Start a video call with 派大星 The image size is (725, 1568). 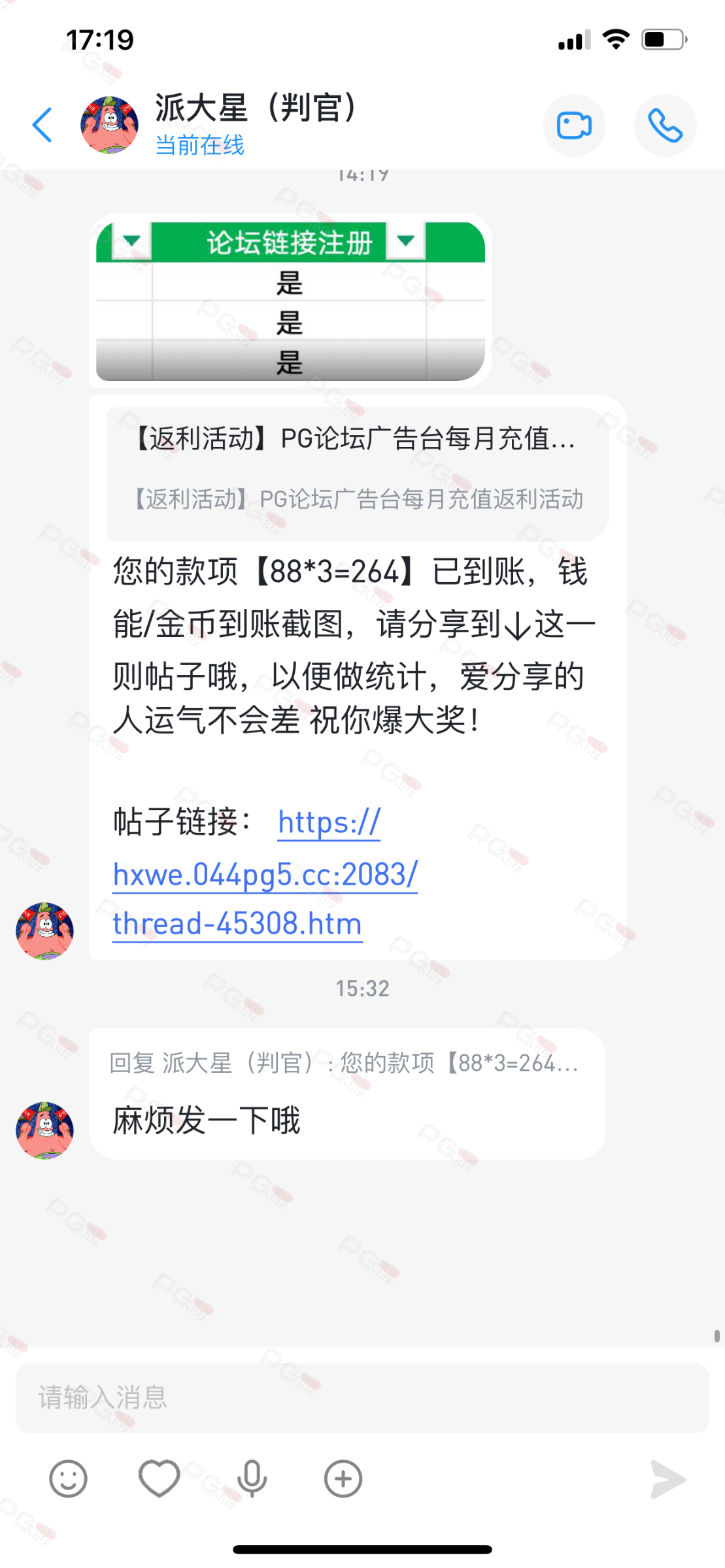pyautogui.click(x=573, y=125)
